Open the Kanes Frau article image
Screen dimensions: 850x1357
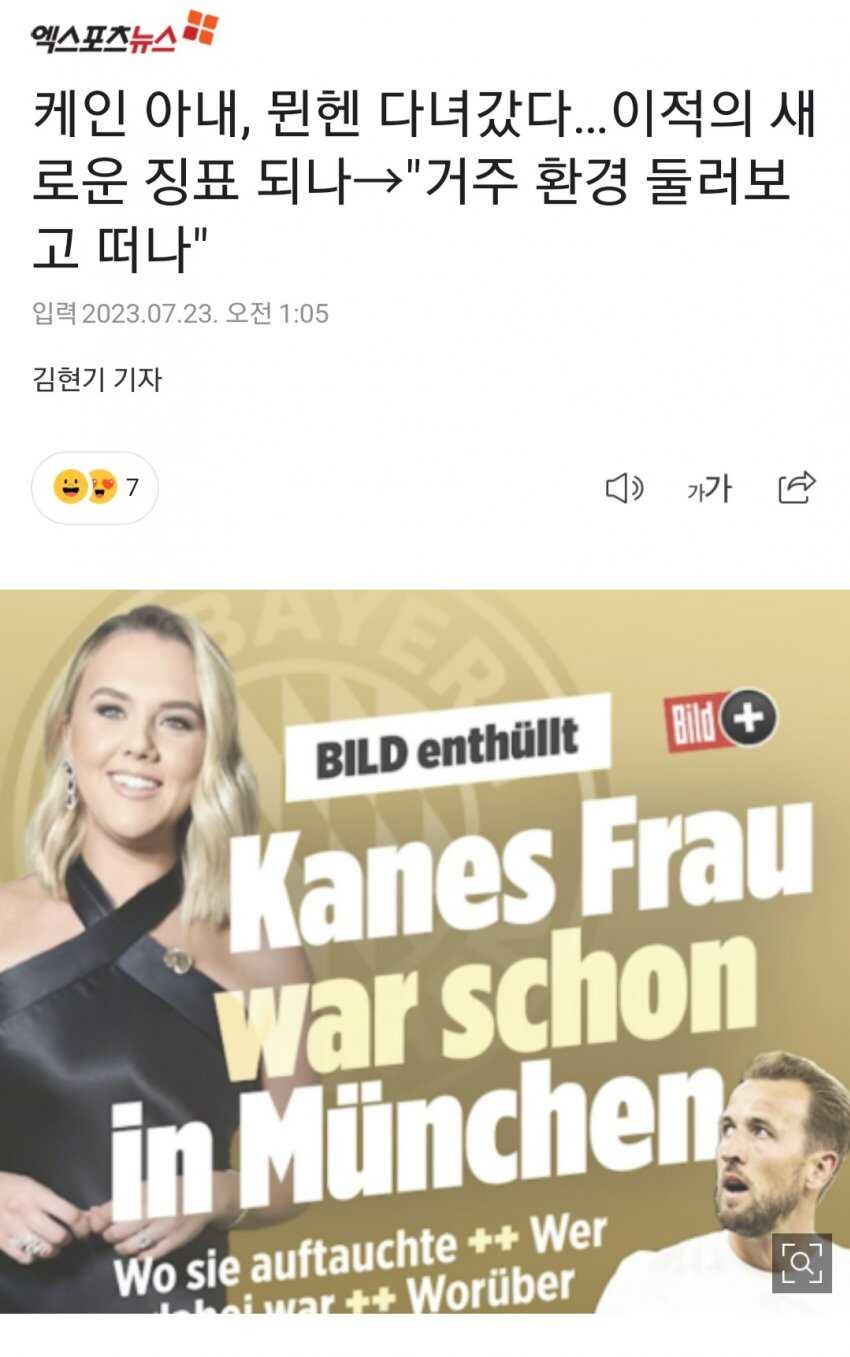pos(425,950)
